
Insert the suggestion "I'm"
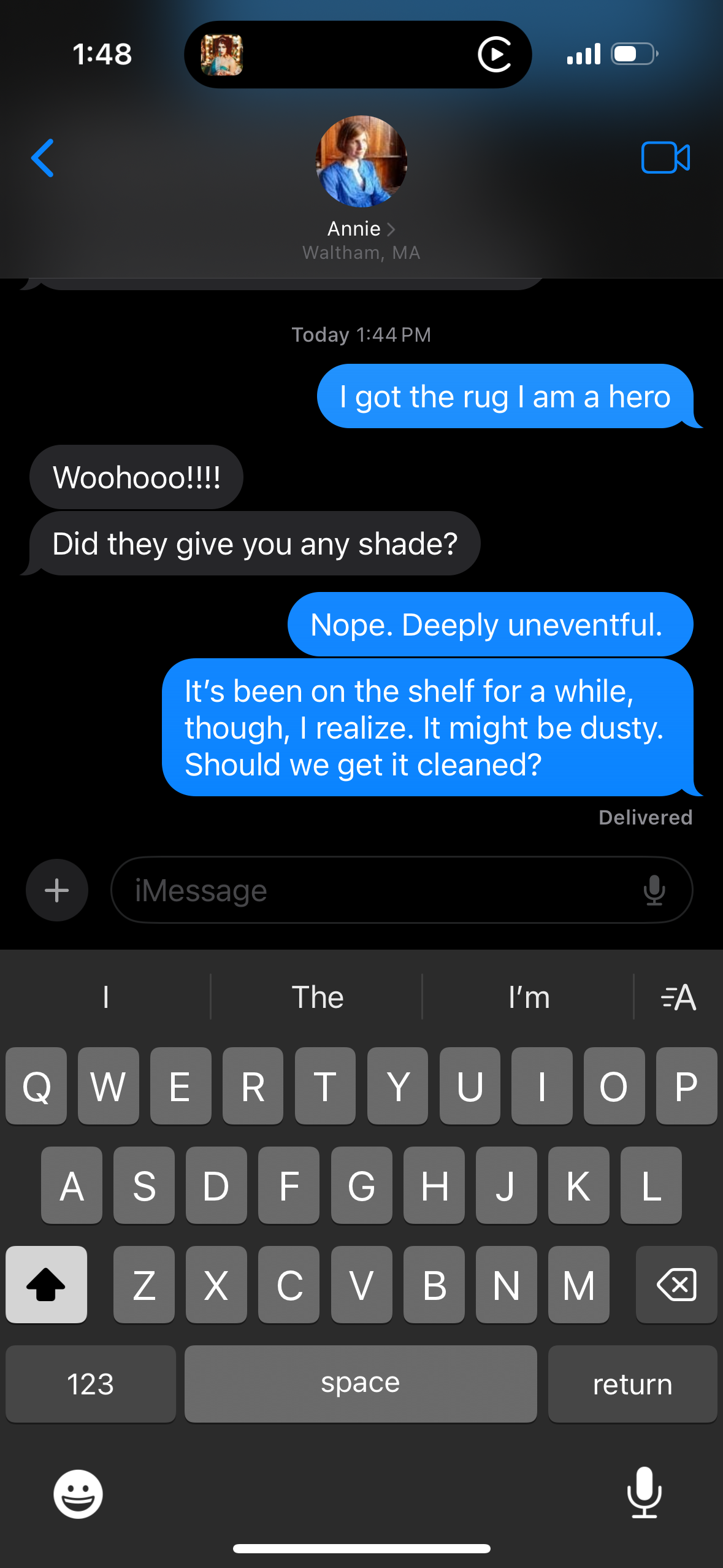(x=529, y=997)
